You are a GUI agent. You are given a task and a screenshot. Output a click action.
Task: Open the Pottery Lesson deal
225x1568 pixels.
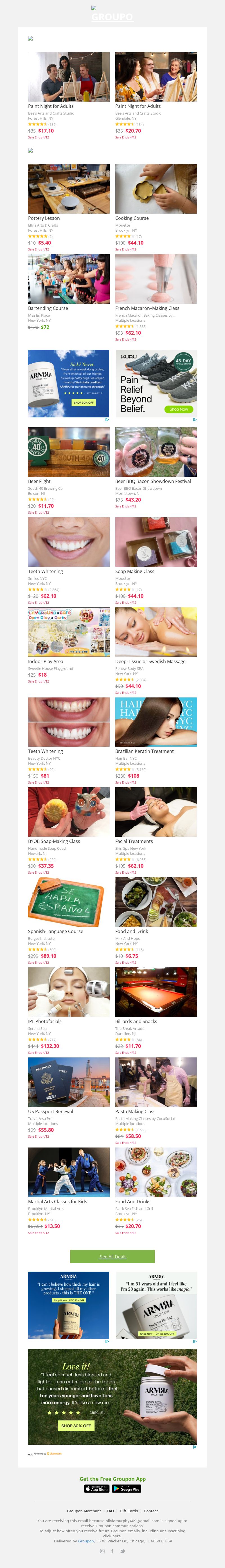point(69,189)
